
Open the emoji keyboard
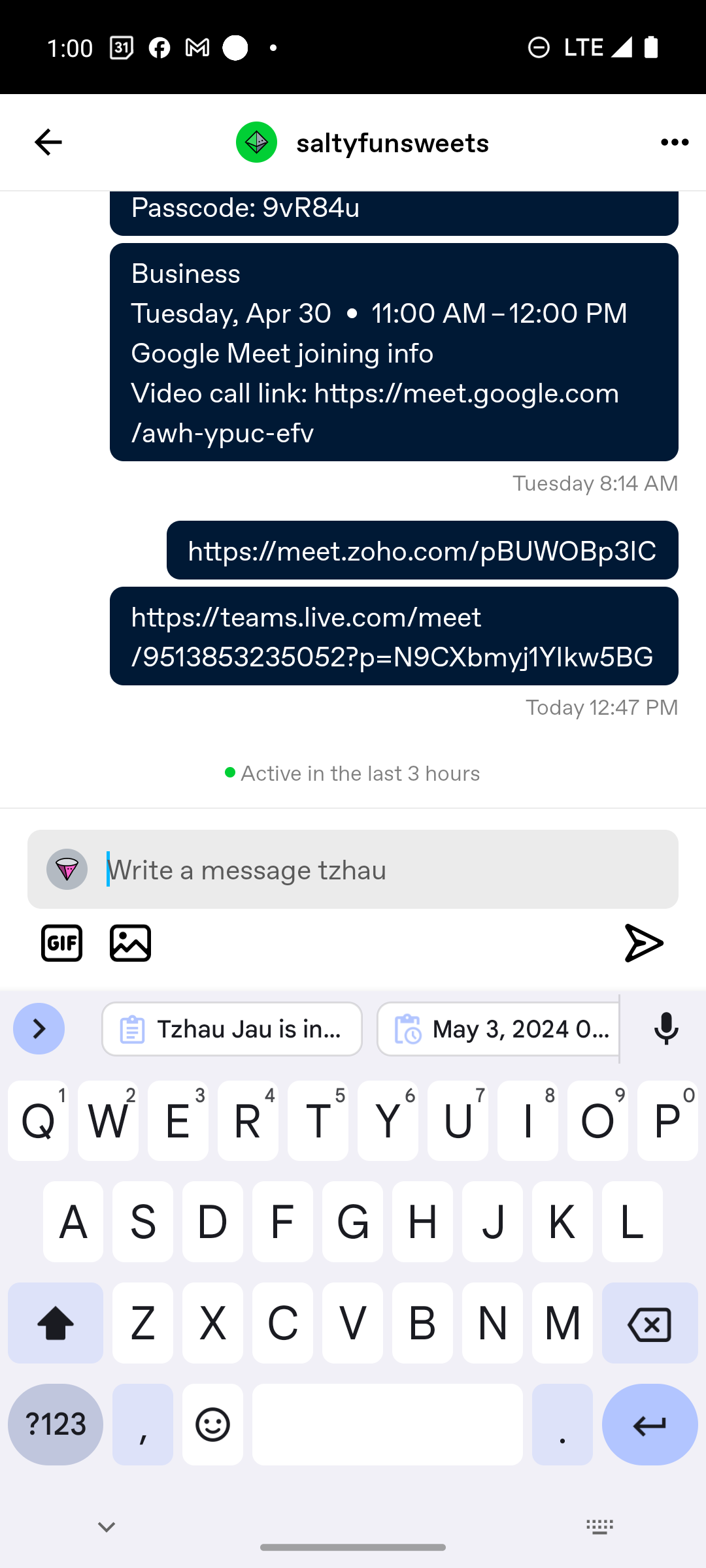(x=212, y=1424)
